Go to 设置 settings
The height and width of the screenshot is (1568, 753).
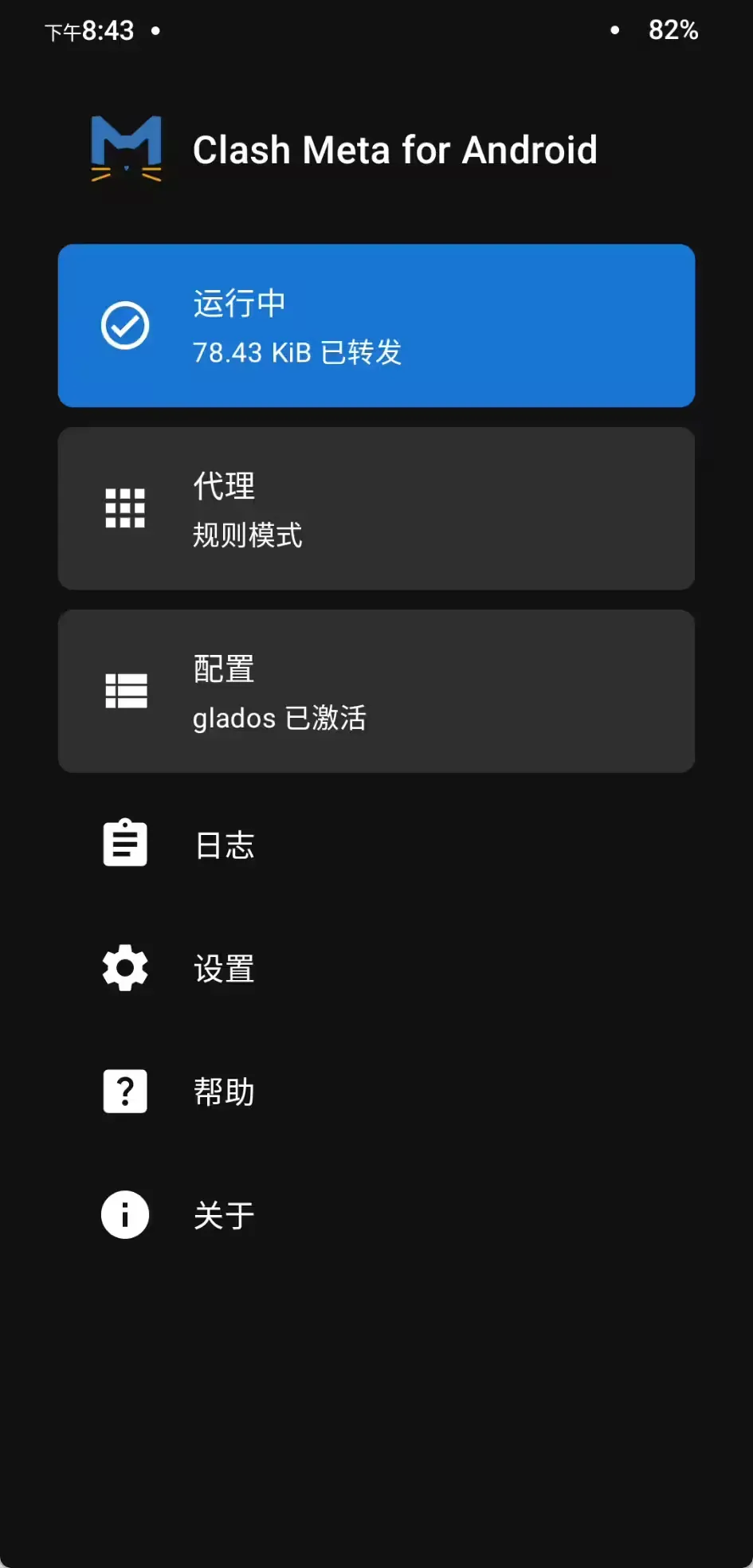(225, 969)
